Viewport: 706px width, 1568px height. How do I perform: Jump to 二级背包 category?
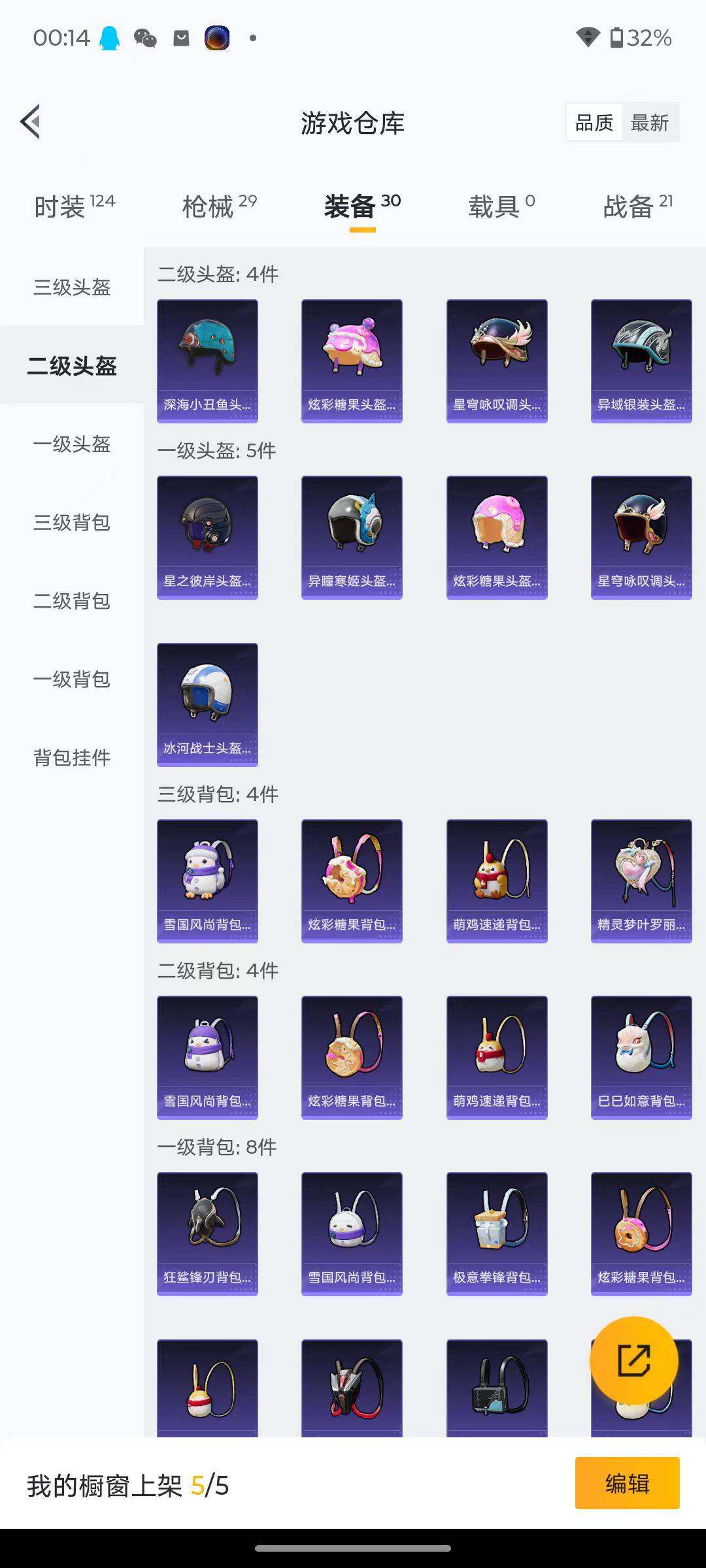point(72,601)
